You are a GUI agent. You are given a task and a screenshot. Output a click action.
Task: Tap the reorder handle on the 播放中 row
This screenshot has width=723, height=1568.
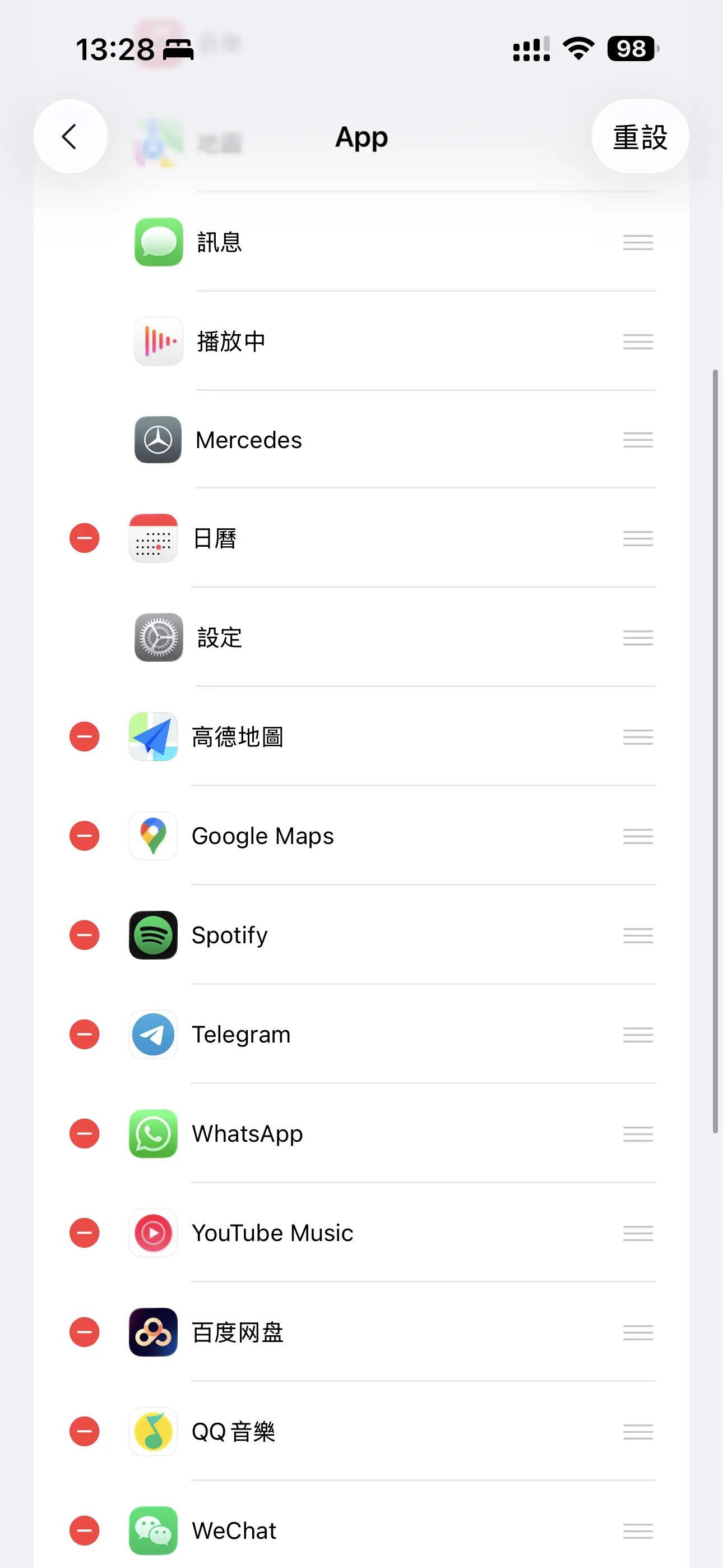638,341
